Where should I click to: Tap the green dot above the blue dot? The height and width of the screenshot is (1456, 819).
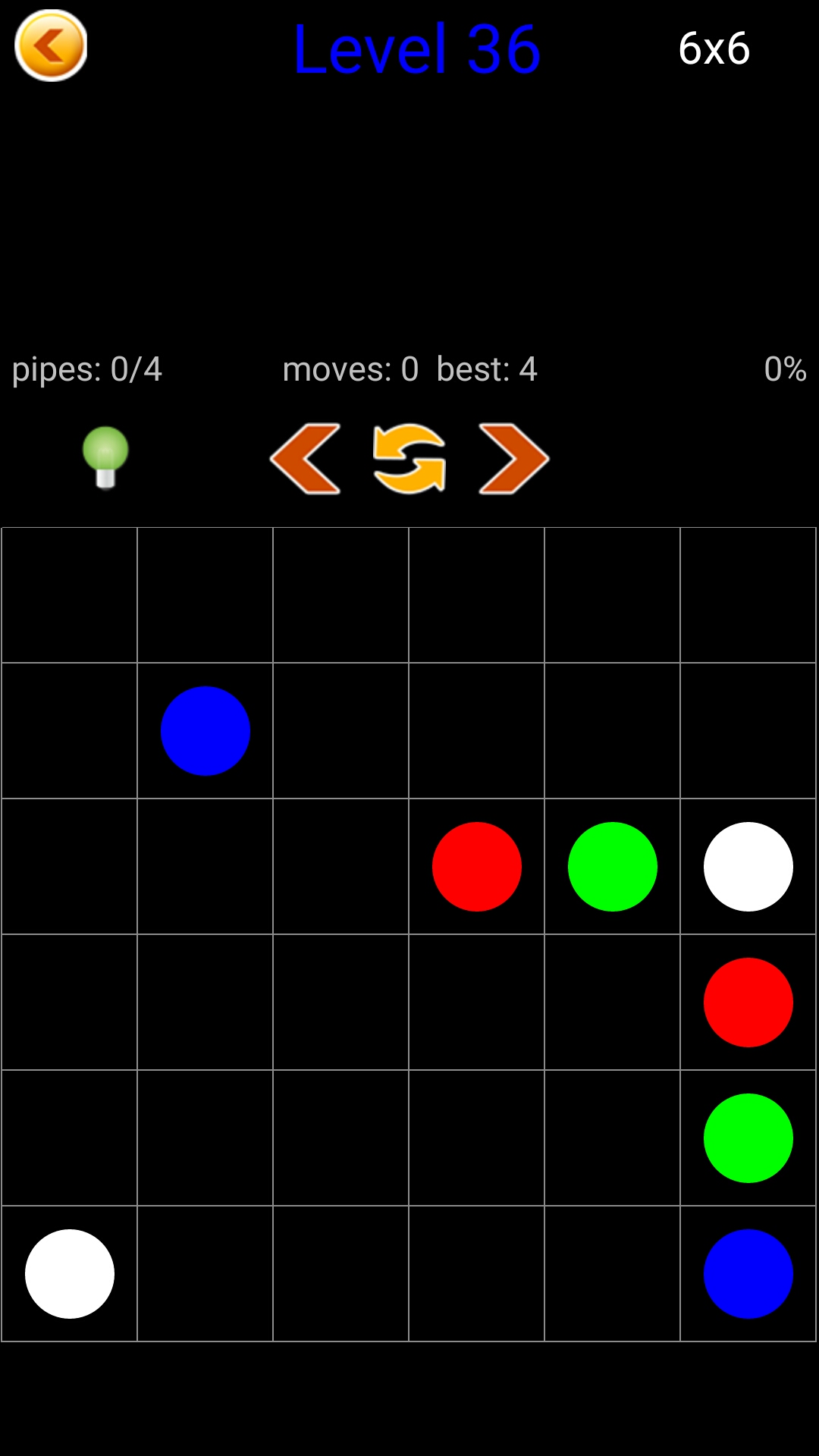(x=748, y=1138)
